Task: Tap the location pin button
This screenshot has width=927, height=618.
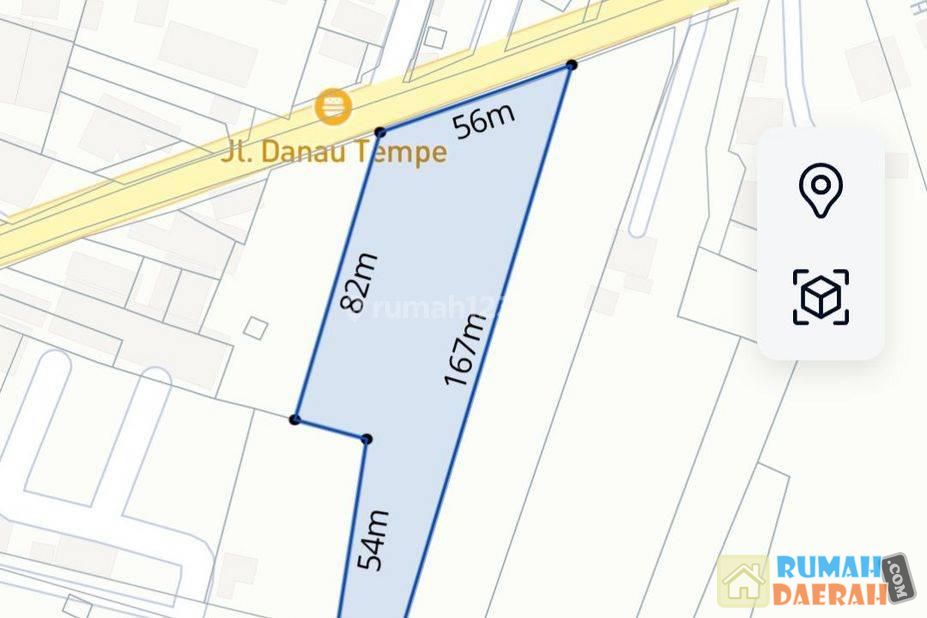Action: click(x=820, y=191)
